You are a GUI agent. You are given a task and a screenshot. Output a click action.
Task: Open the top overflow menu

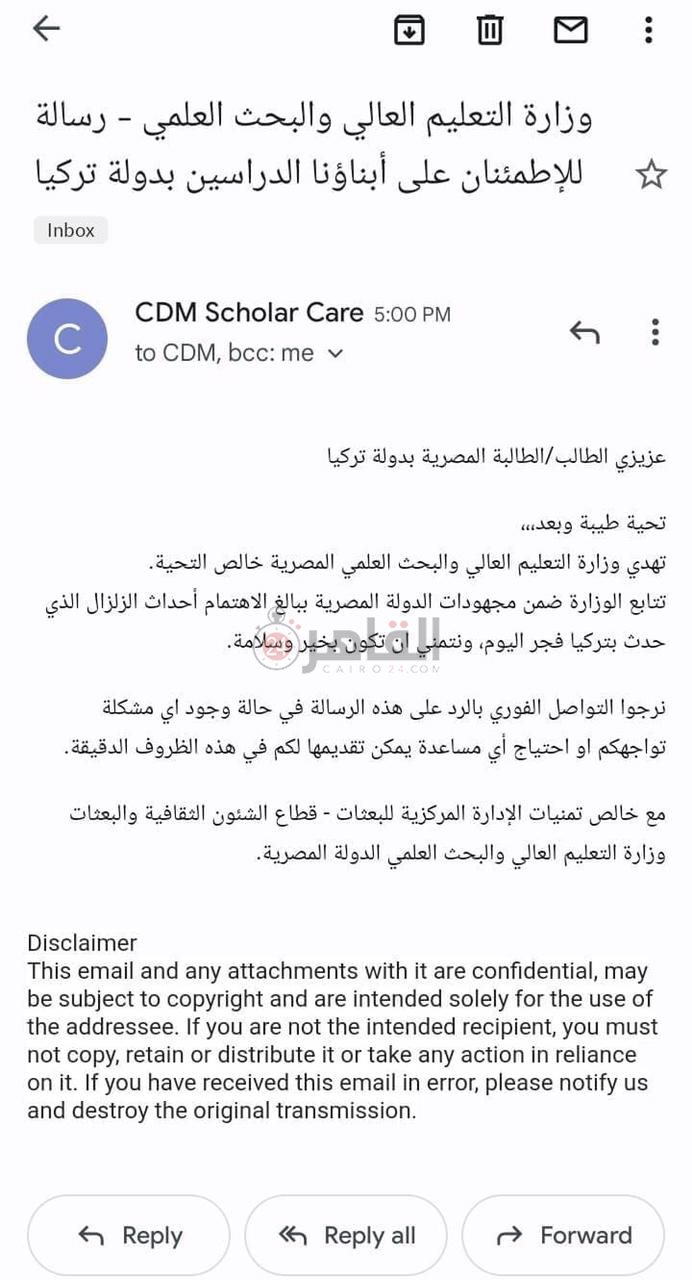point(649,30)
